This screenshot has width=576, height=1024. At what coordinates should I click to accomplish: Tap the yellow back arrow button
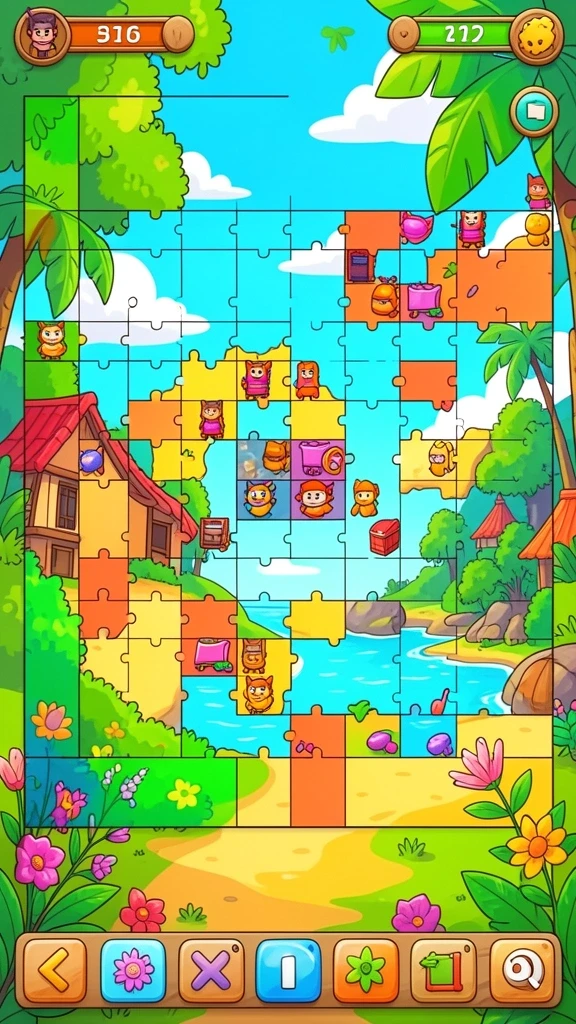54,970
